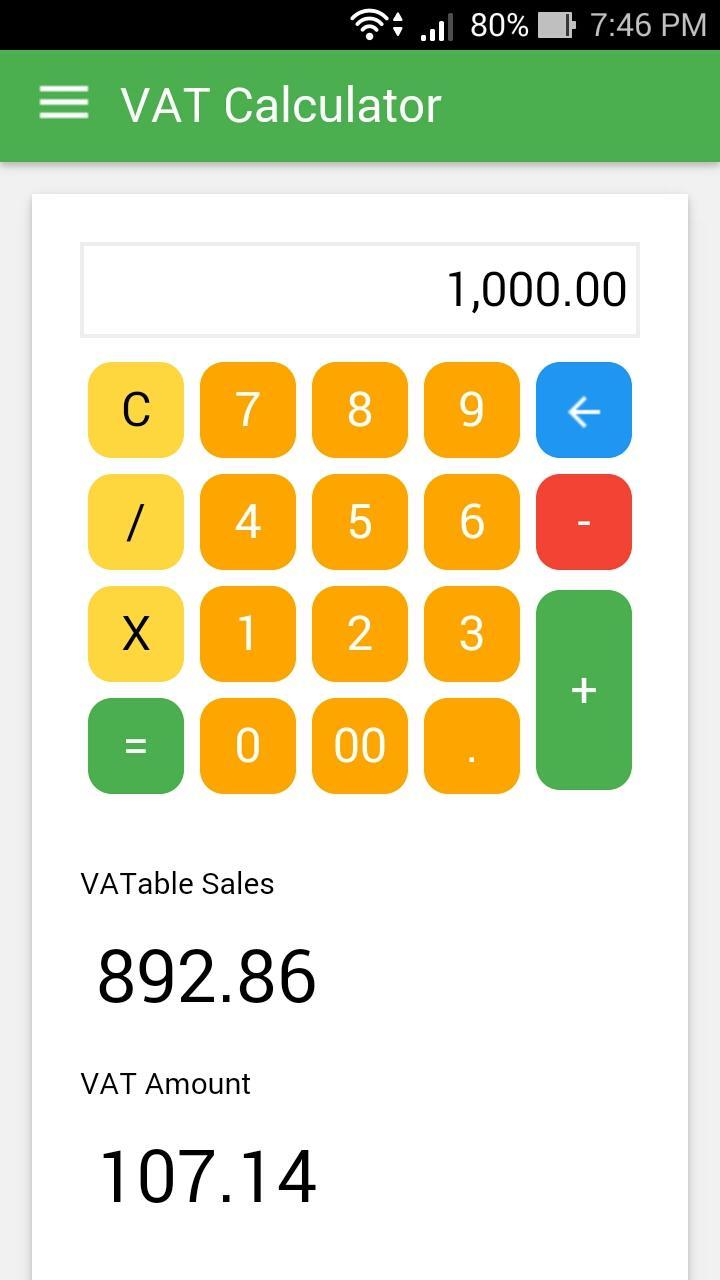Tap the number 5 key
720x1280 pixels.
pyautogui.click(x=360, y=522)
